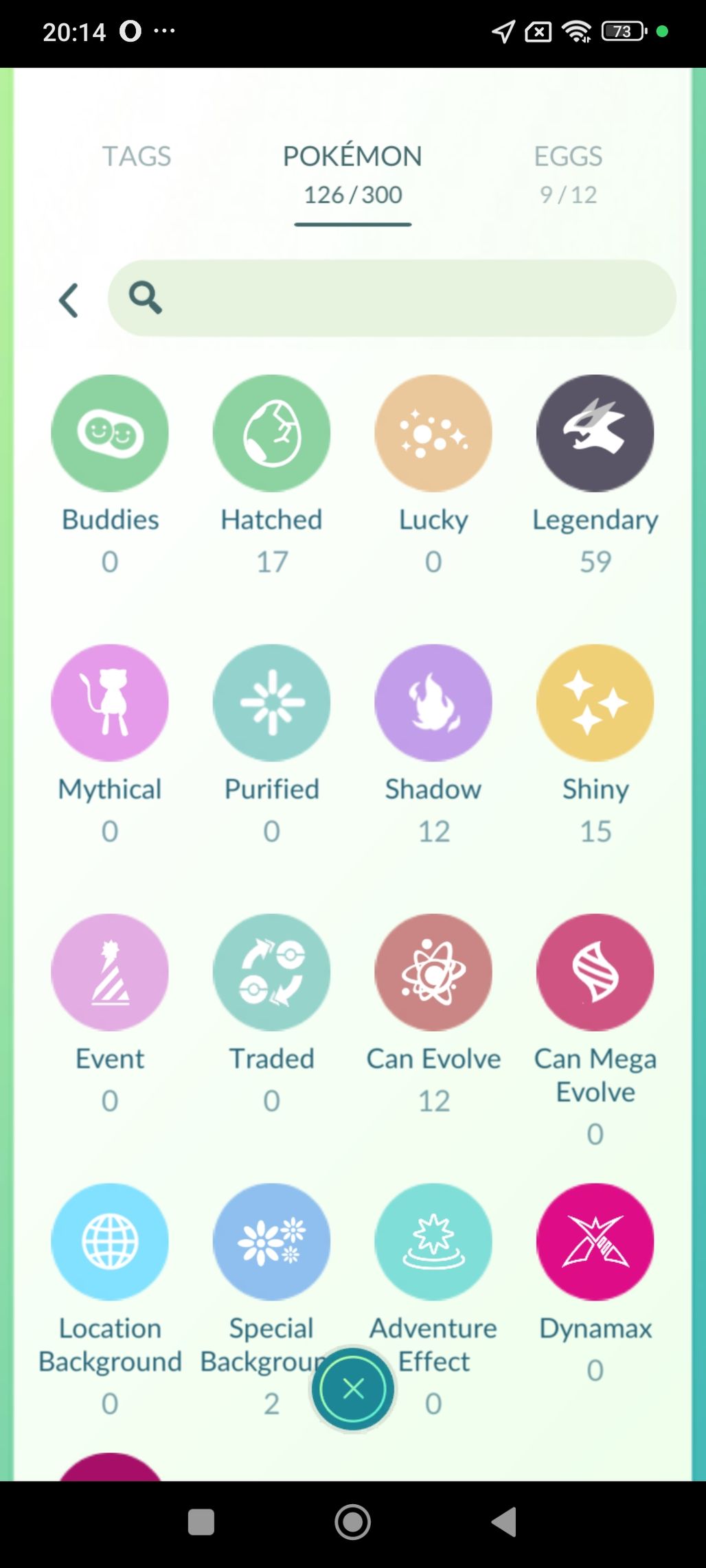Viewport: 706px width, 1568px height.
Task: Choose the Can Mega Evolve filter
Action: pyautogui.click(x=595, y=972)
